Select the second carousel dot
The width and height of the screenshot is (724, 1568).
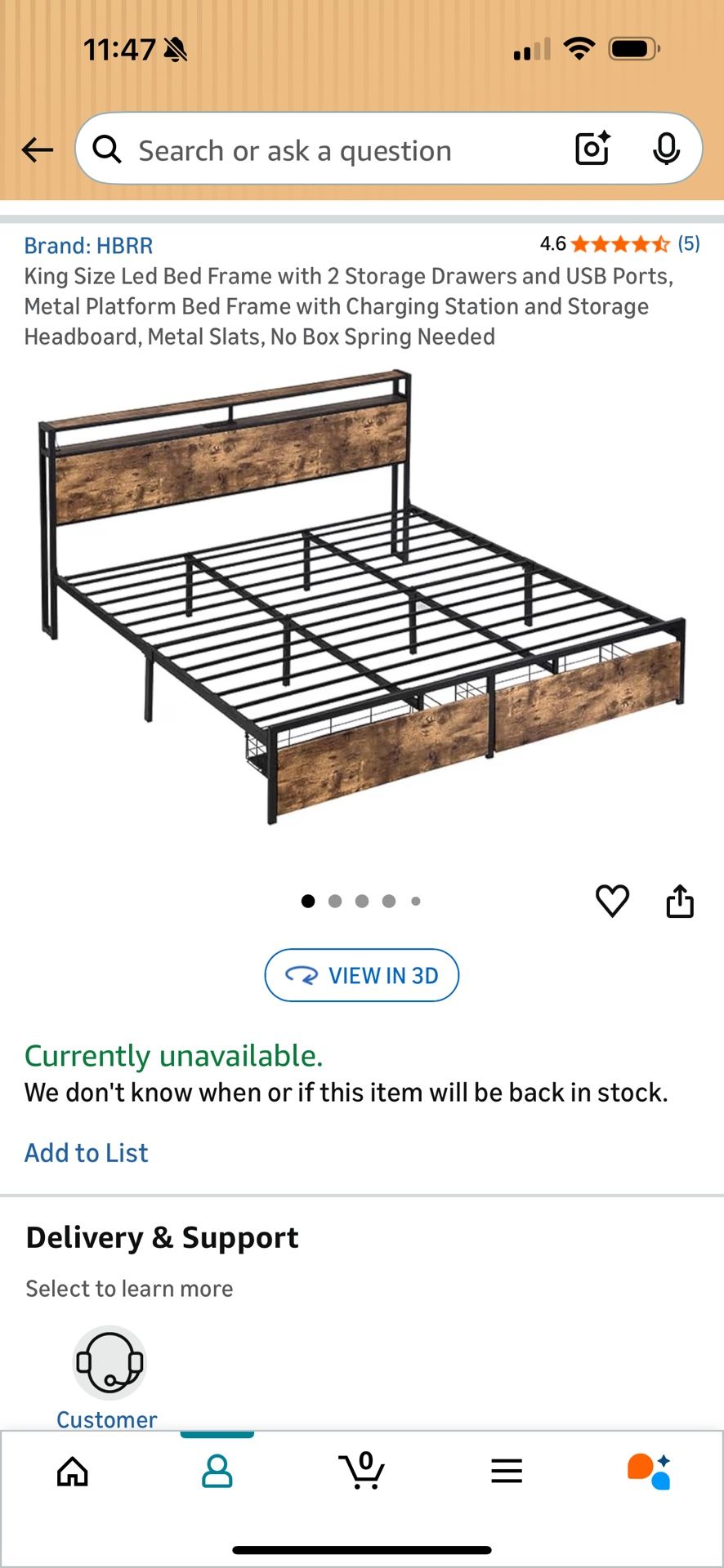point(335,901)
